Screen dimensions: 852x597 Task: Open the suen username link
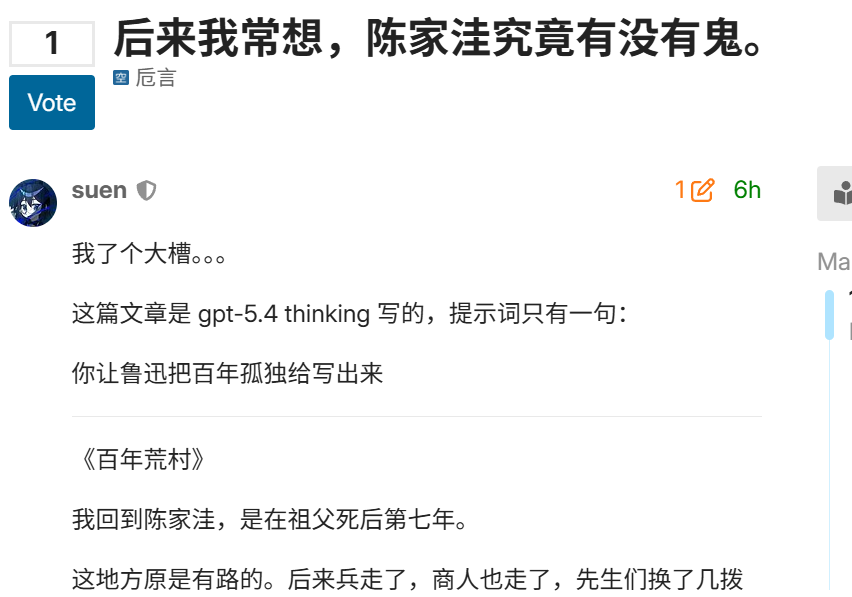point(99,190)
